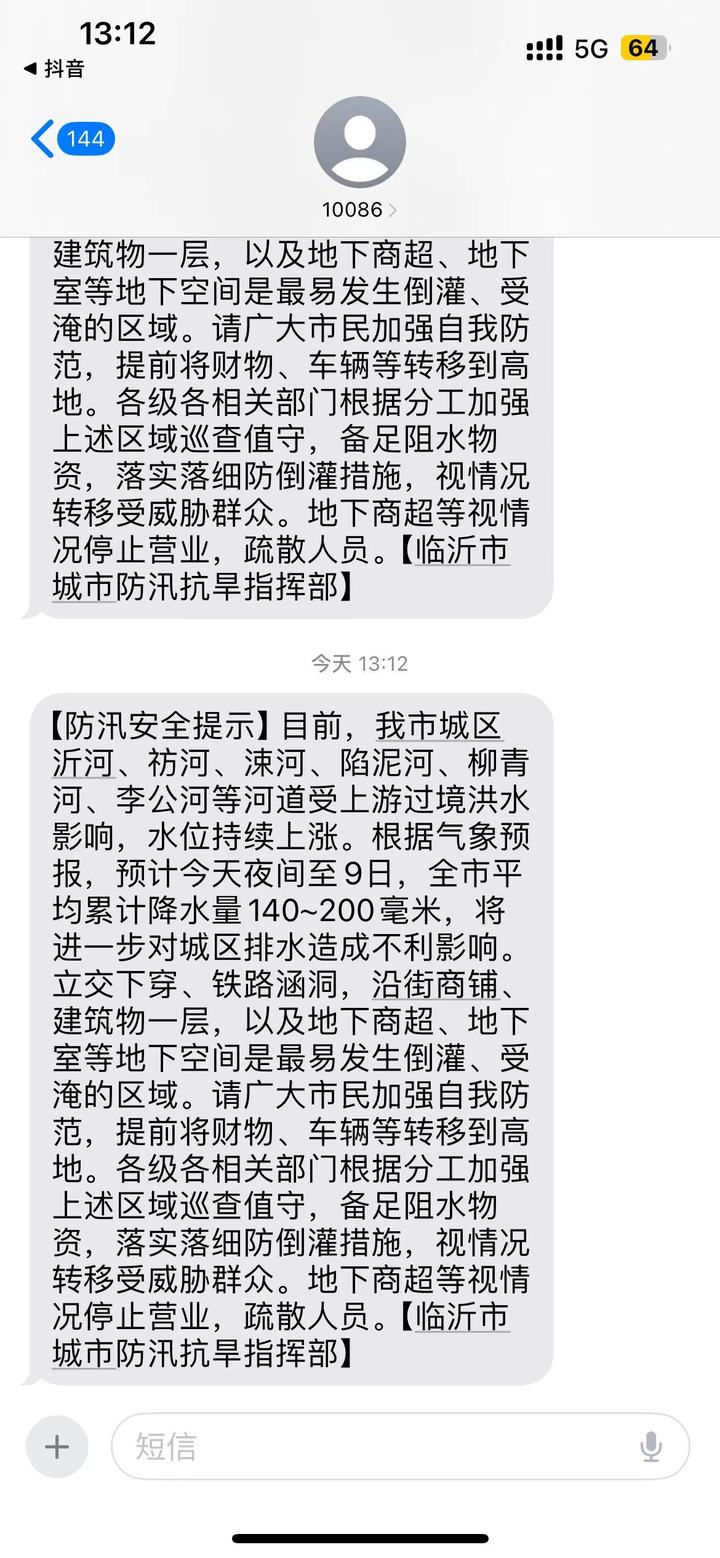720x1558 pixels.
Task: Open the underlined 沂河 link in the latest message
Action: point(82,763)
